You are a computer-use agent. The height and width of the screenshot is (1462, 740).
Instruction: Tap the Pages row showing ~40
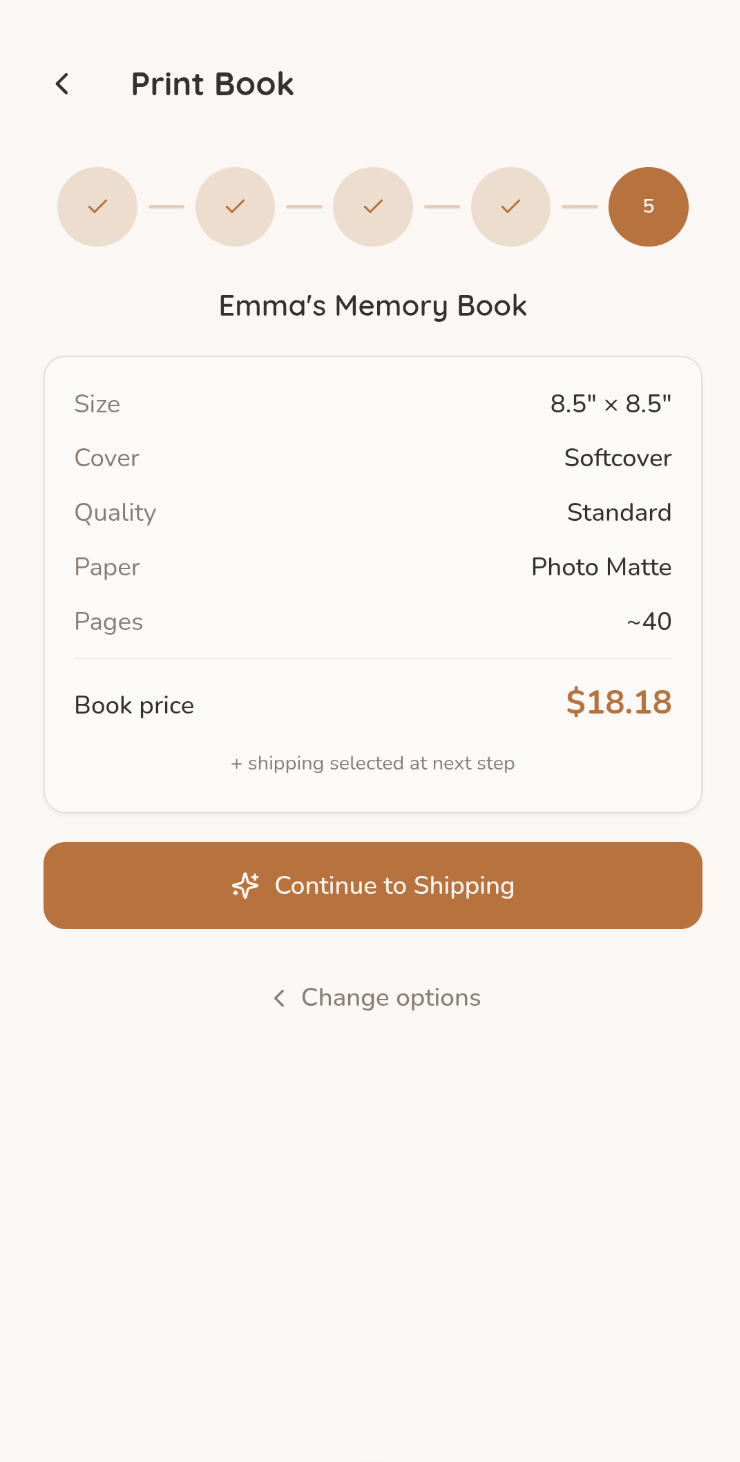pyautogui.click(x=373, y=621)
